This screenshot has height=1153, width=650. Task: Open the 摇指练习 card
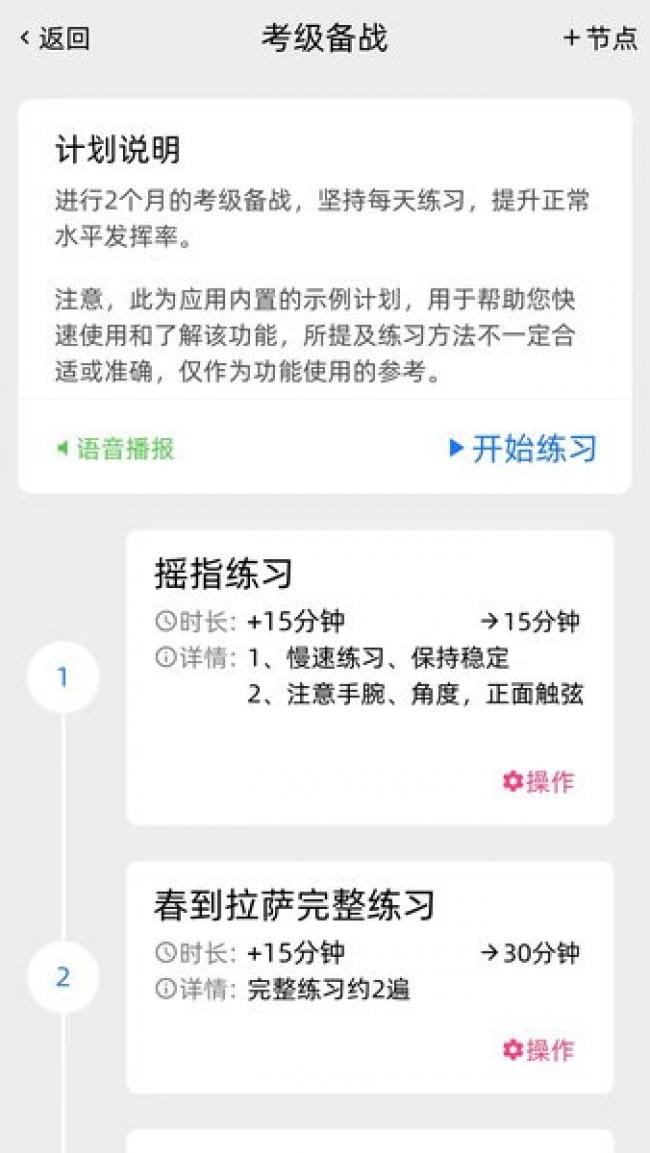coord(370,677)
